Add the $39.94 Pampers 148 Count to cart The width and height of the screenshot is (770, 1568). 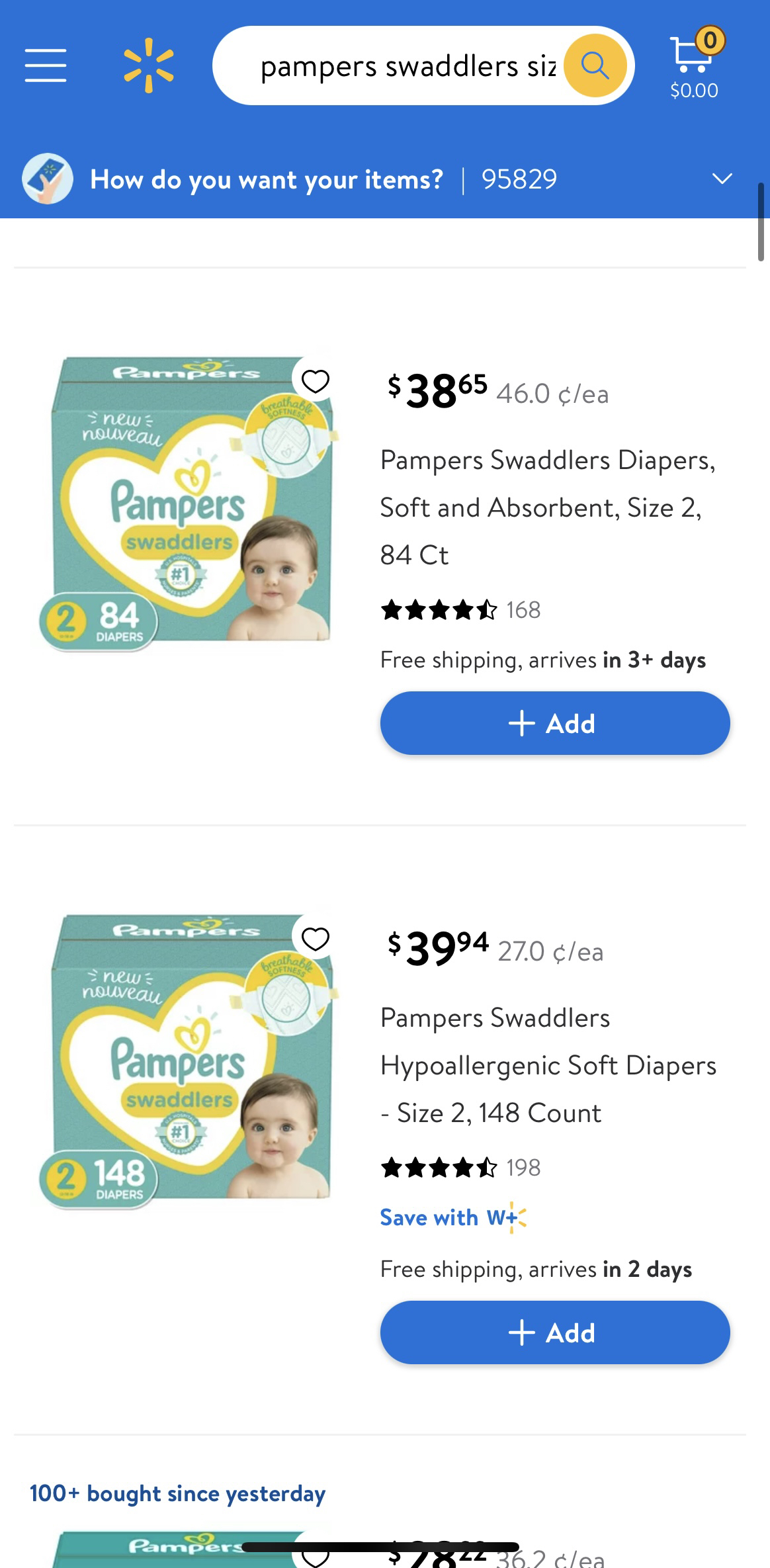[x=554, y=1332]
